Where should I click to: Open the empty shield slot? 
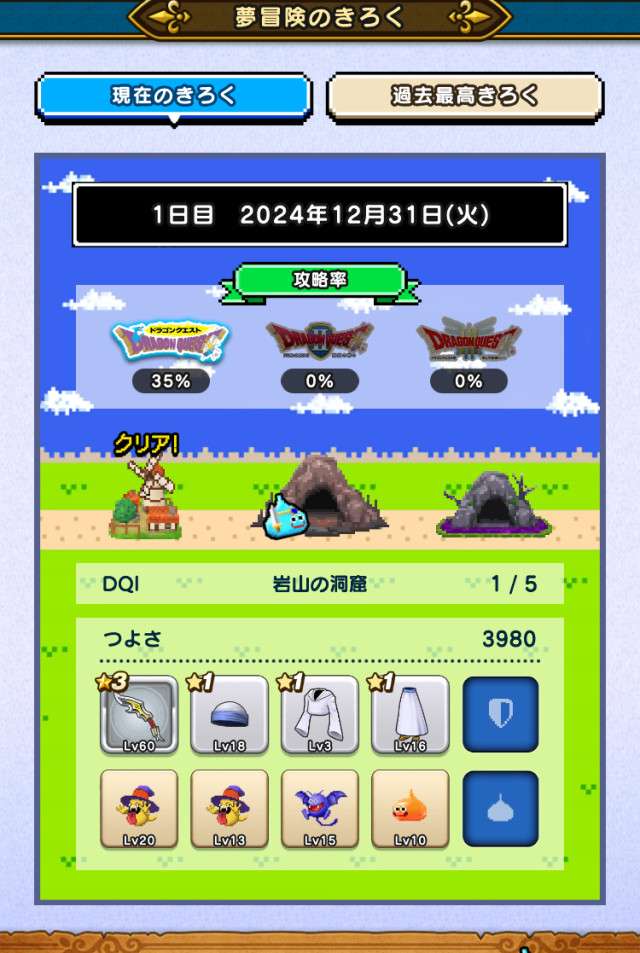pos(500,714)
